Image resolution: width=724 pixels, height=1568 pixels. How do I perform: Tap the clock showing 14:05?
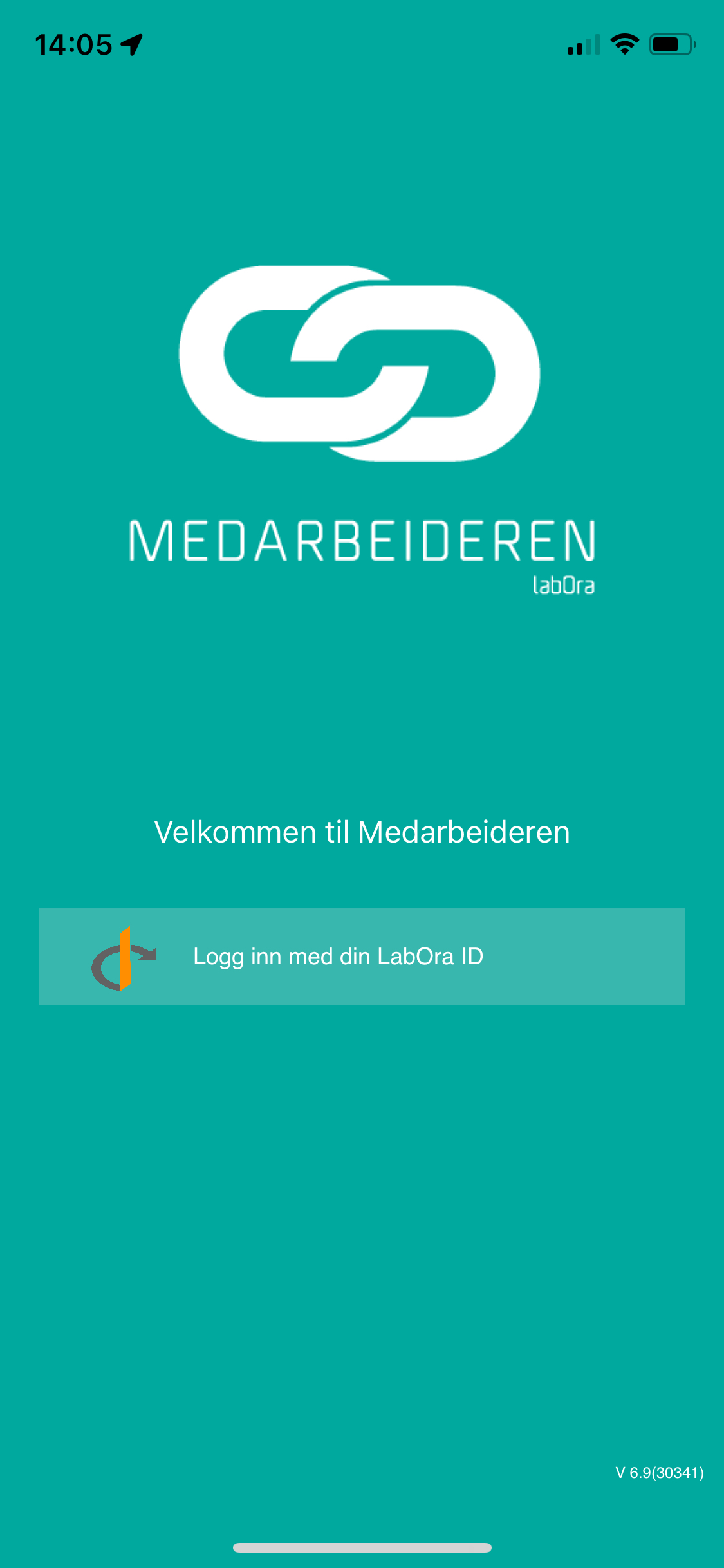(x=75, y=43)
